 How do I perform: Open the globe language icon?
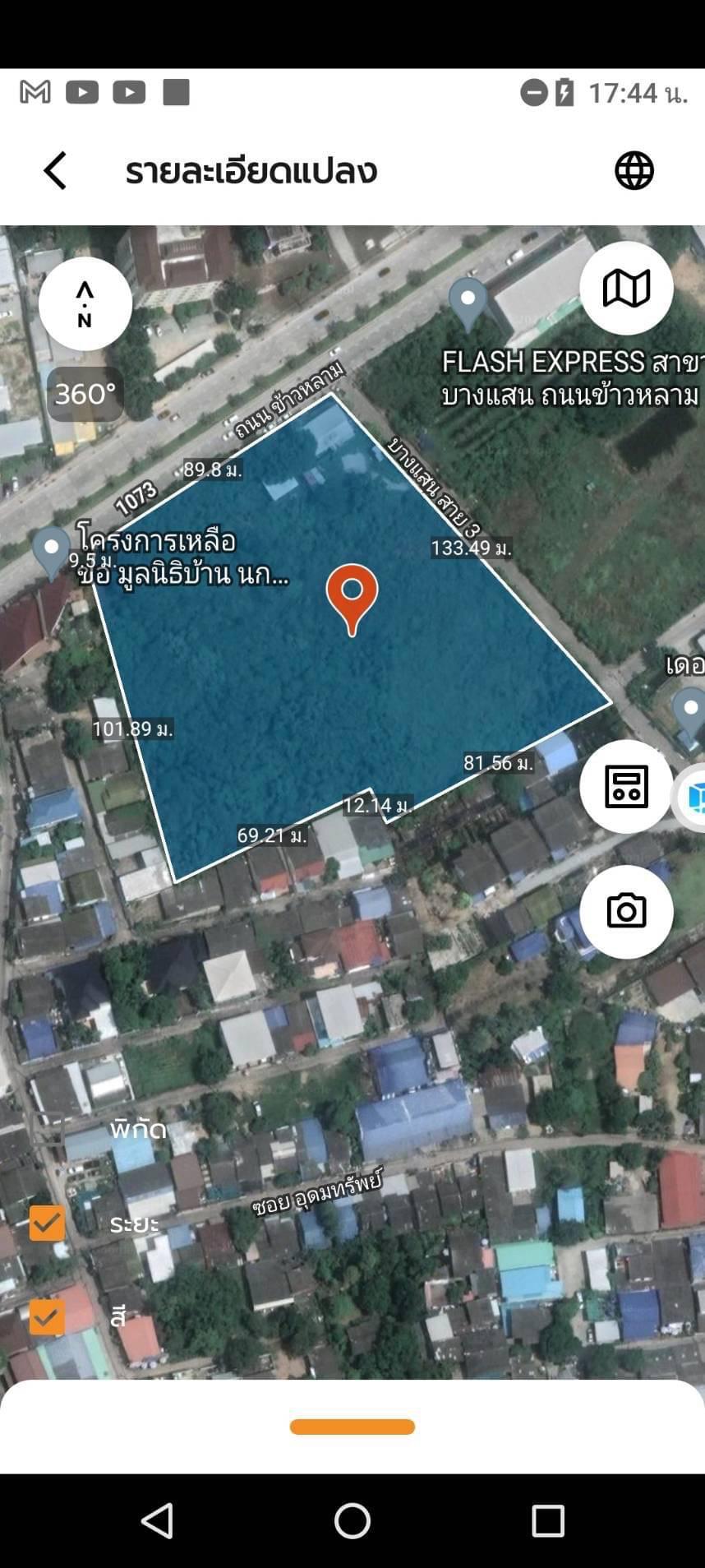(x=634, y=171)
